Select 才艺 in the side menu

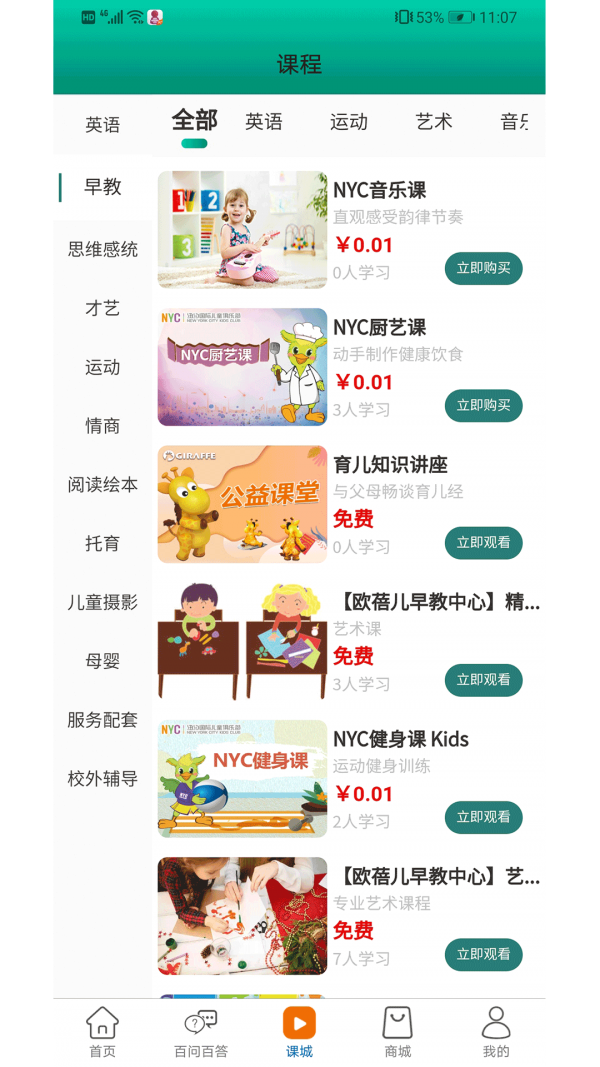coord(103,308)
